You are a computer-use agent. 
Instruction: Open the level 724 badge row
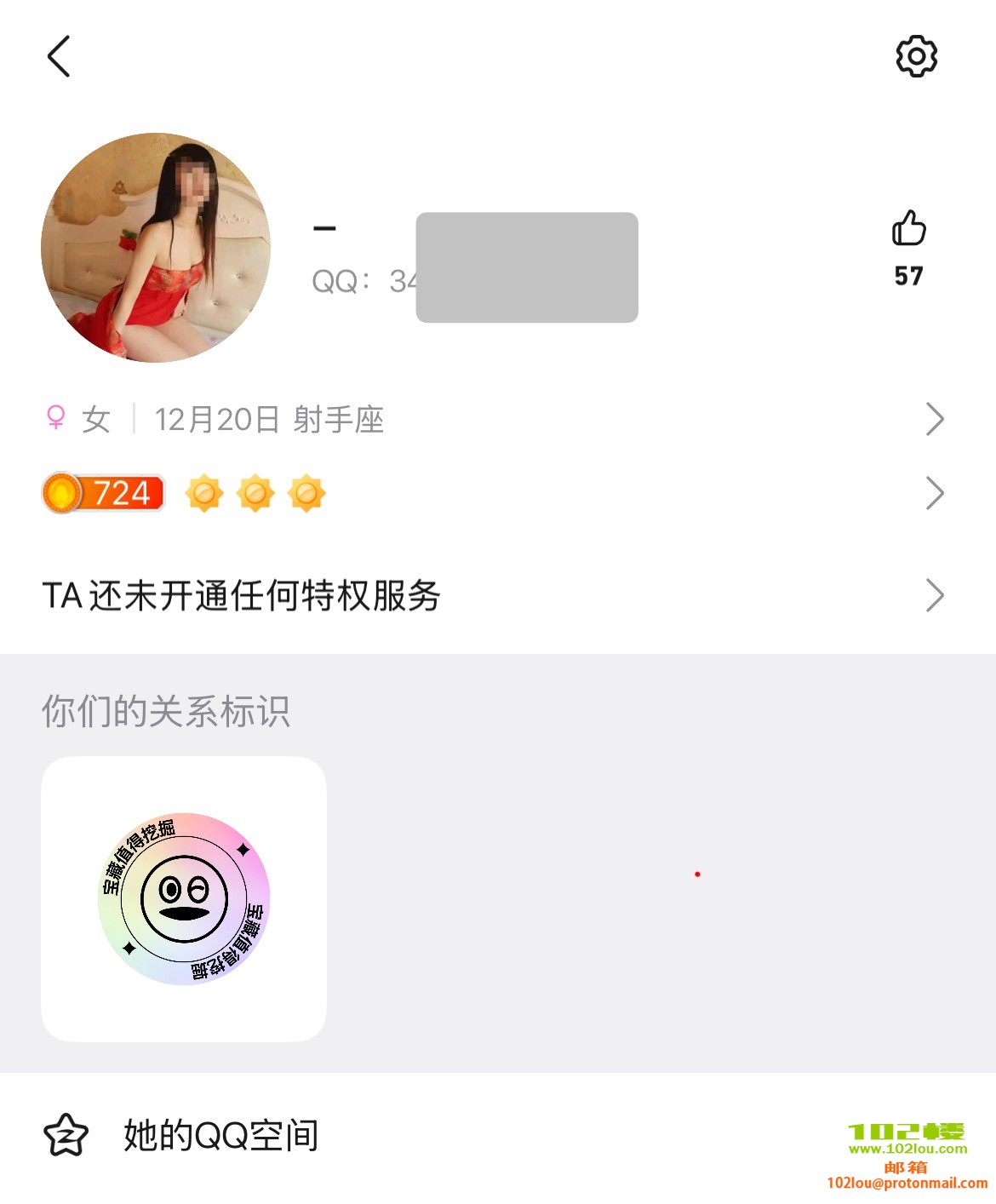[x=494, y=493]
